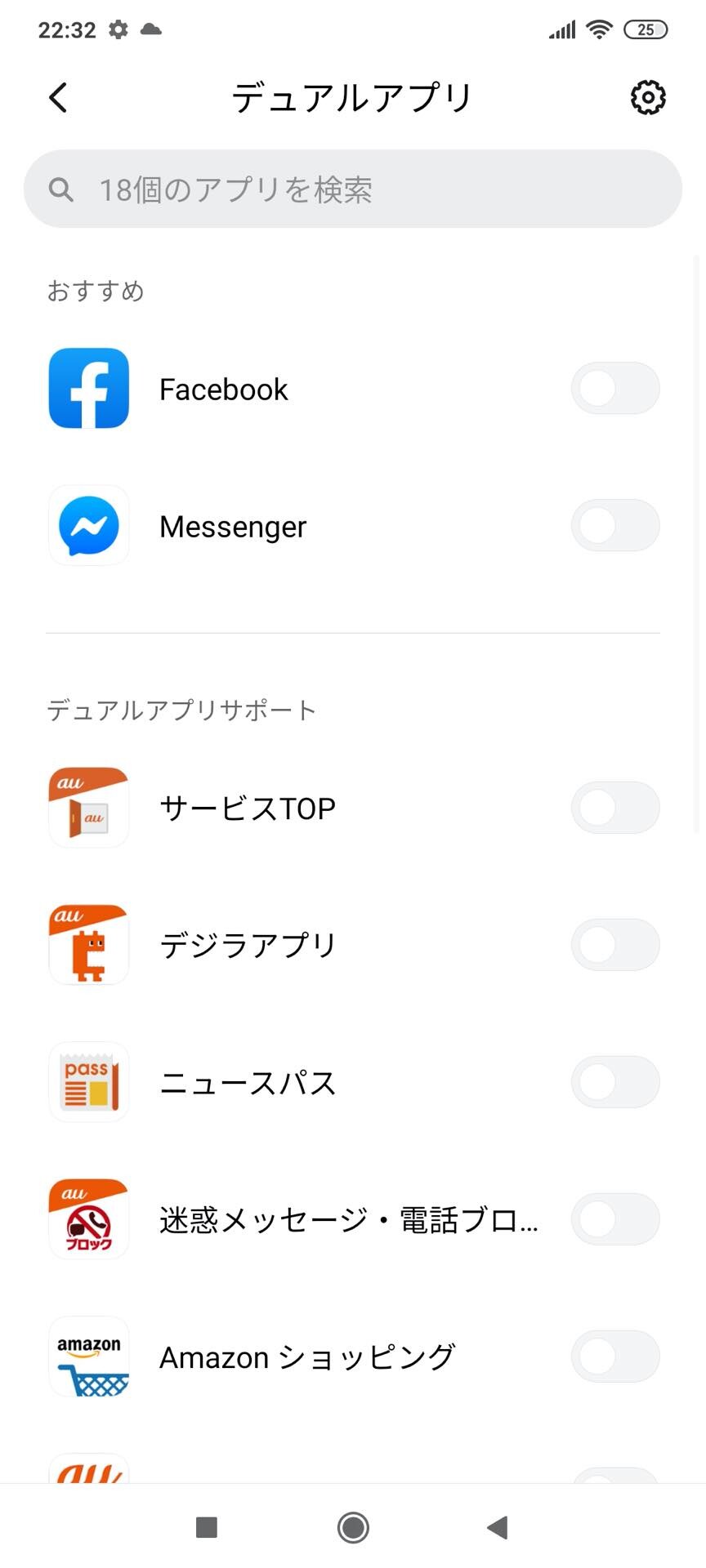Switch on 迷惑メッセージ・電話ブロック toggle
Viewport: 706px width, 1568px height.
coord(615,1219)
